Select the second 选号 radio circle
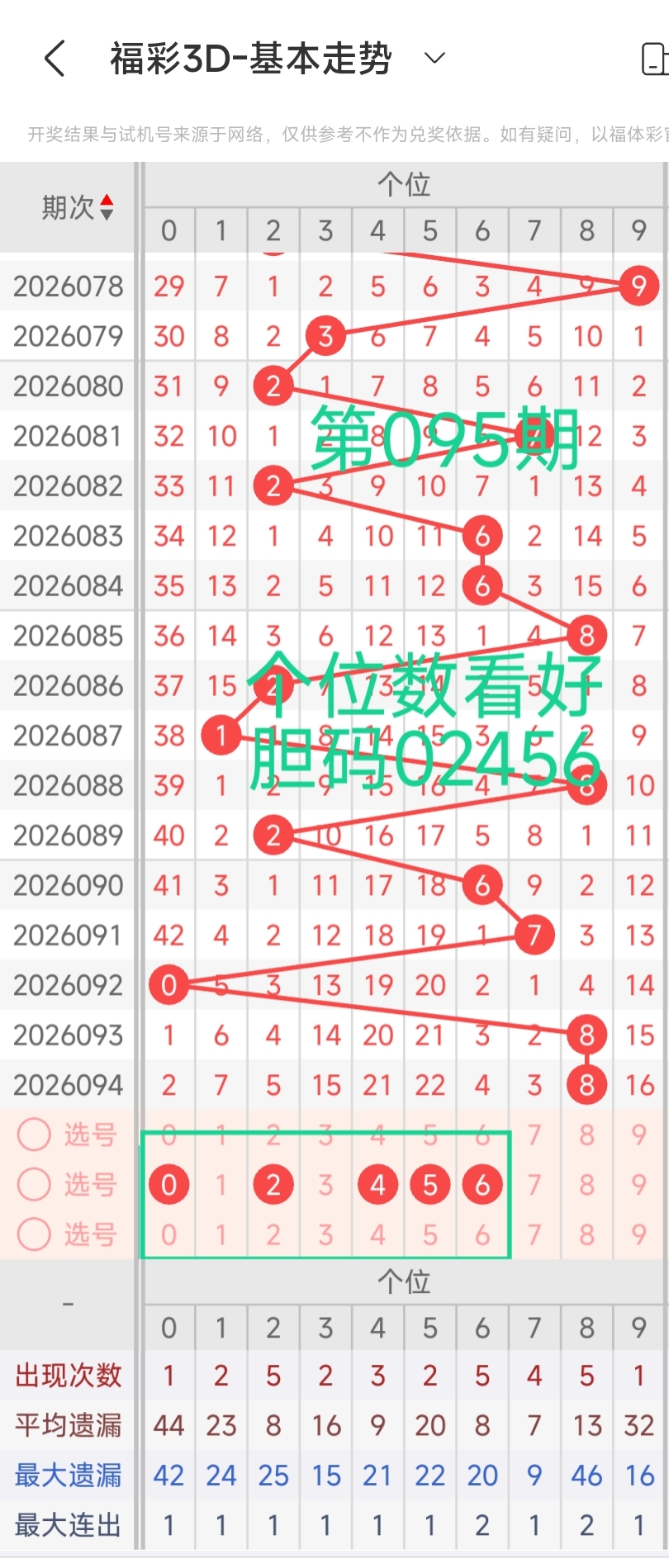669x1568 pixels. 34,1184
